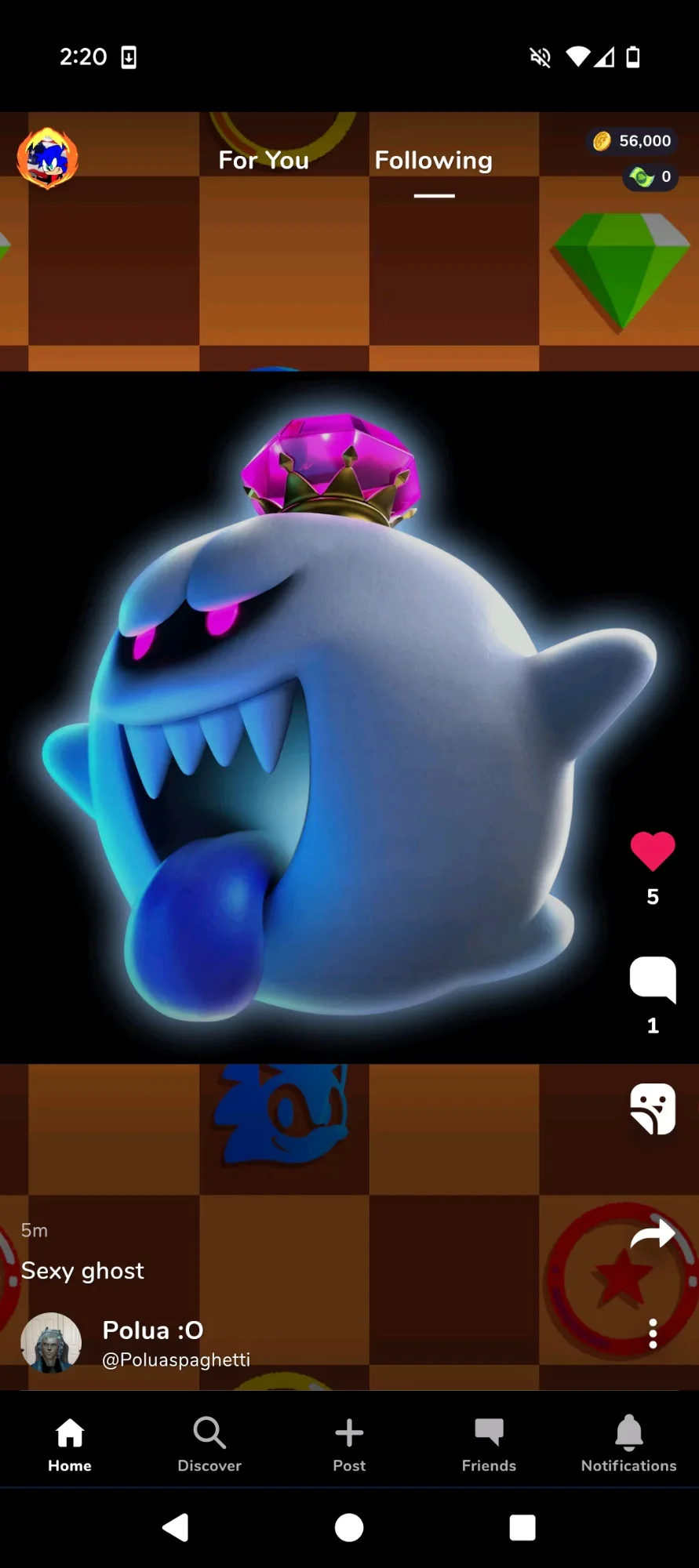Open the Polua :O profile picture
Image resolution: width=699 pixels, height=1568 pixels.
tap(51, 1343)
